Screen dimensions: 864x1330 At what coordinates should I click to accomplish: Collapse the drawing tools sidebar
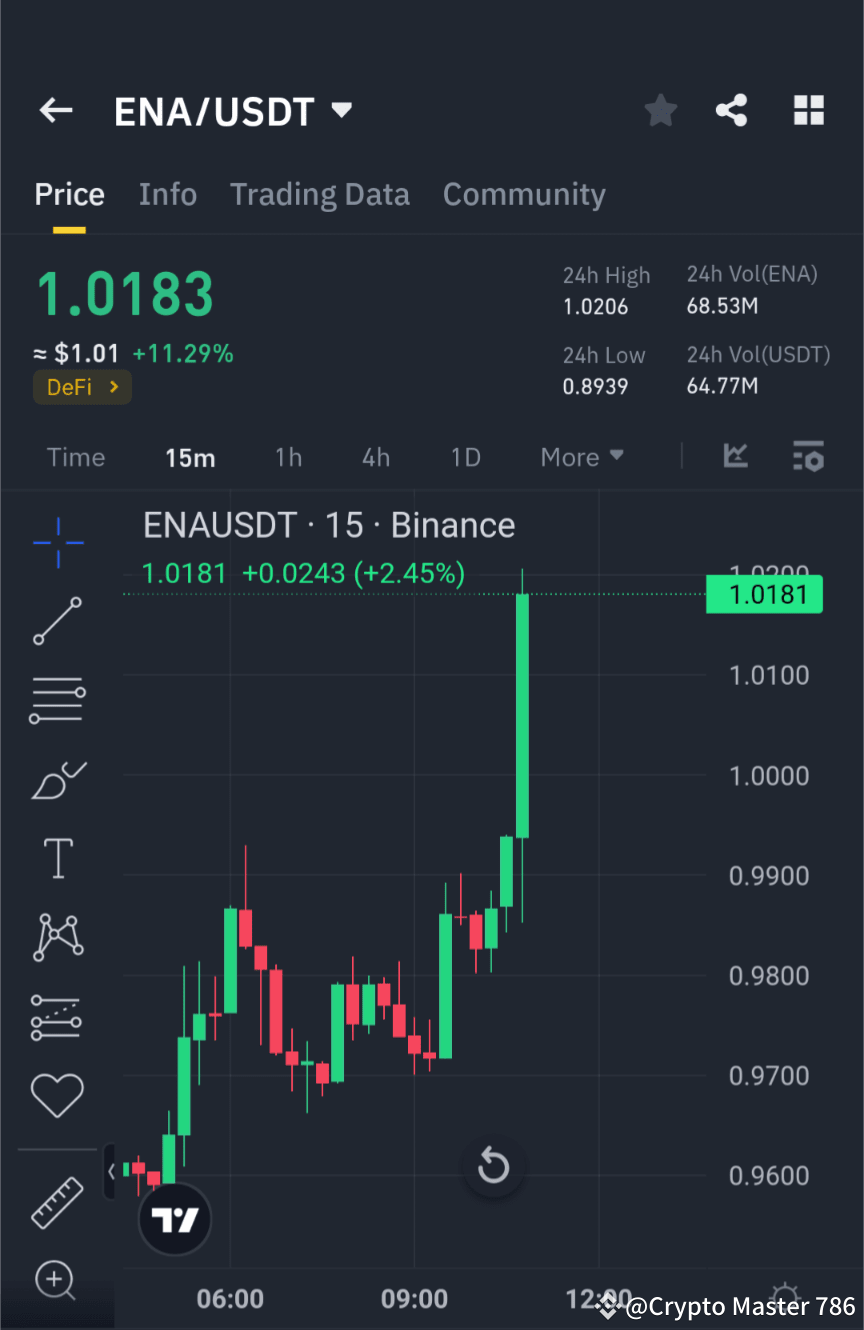pyautogui.click(x=110, y=1170)
